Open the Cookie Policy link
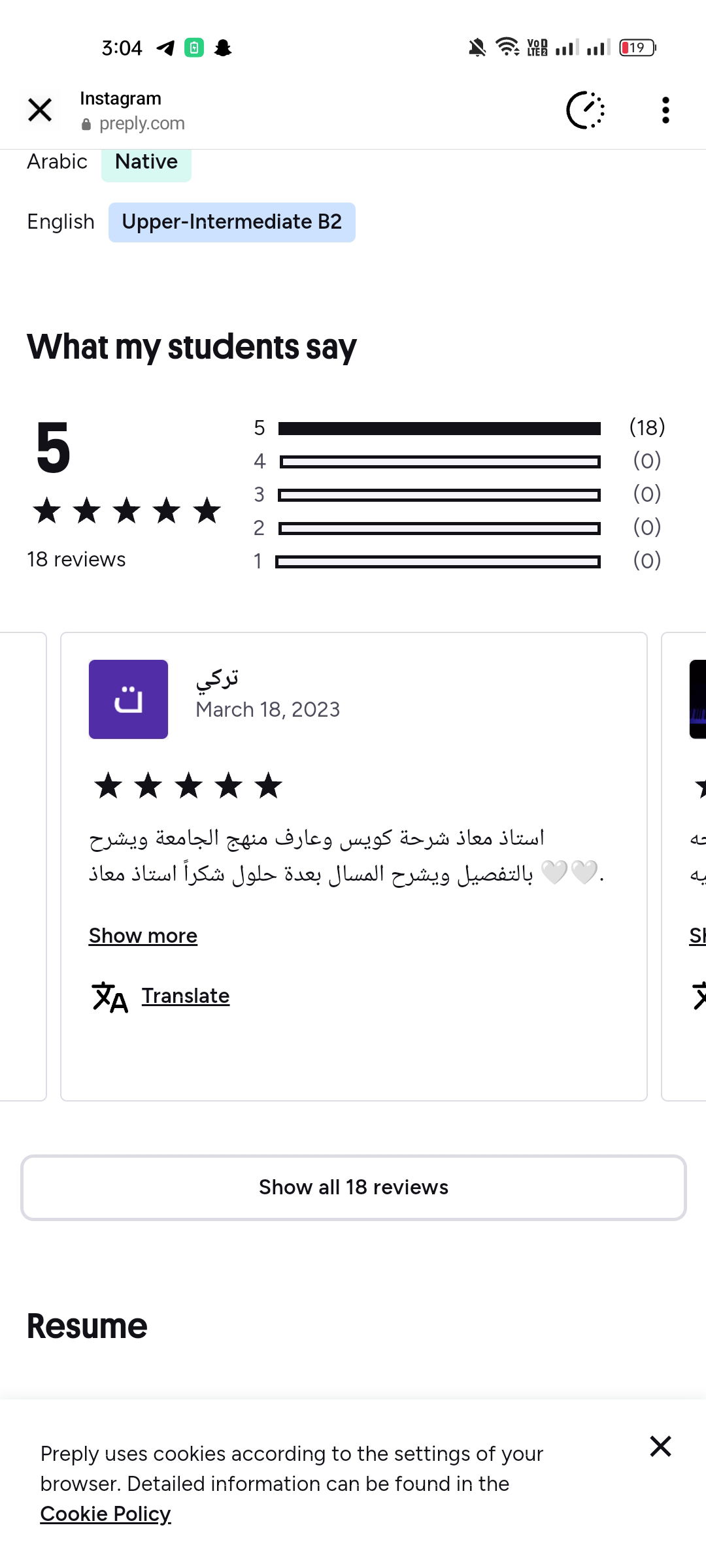 [x=105, y=1514]
